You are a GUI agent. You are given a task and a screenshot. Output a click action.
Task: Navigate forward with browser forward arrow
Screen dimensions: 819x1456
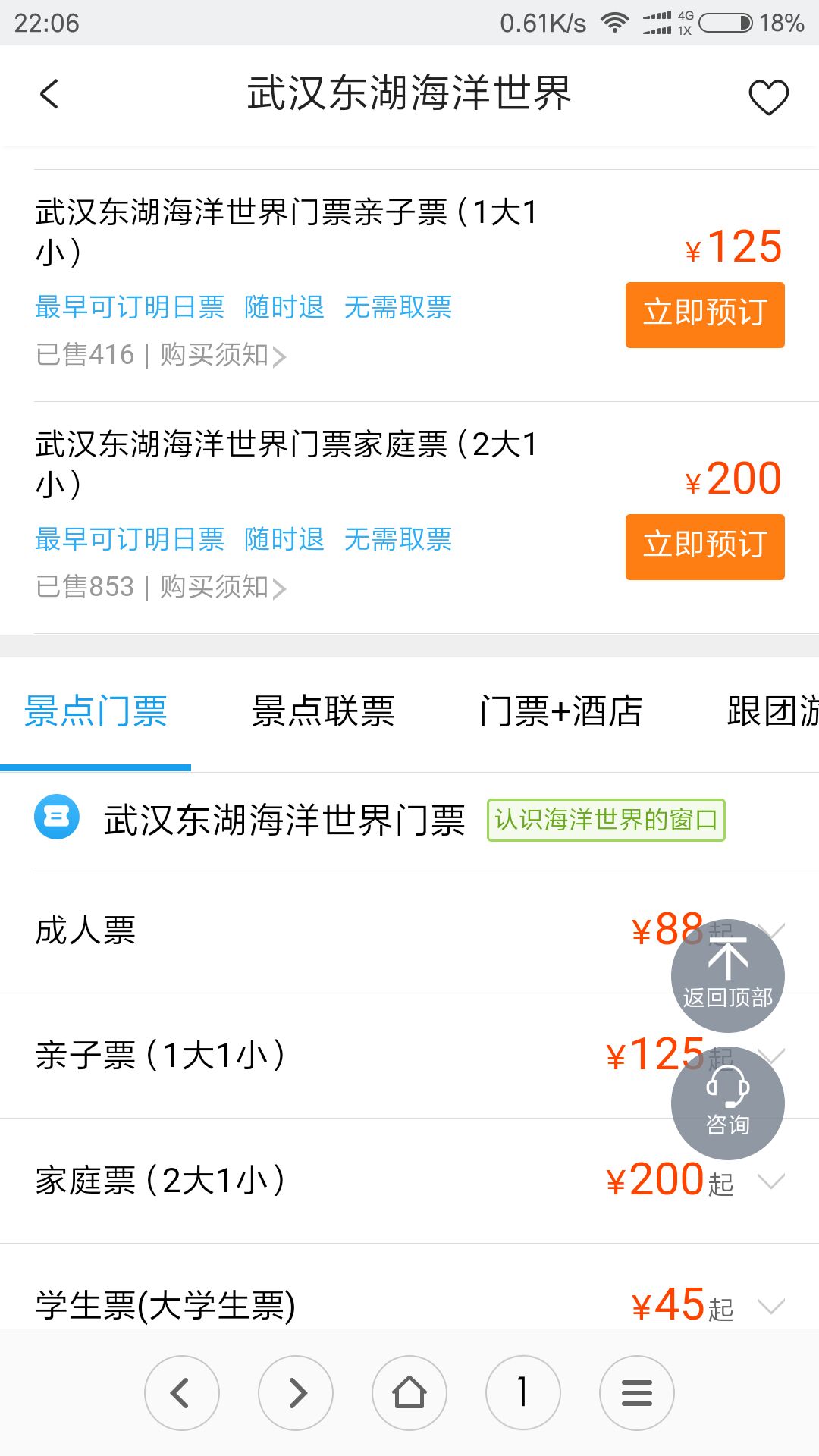[x=296, y=1393]
